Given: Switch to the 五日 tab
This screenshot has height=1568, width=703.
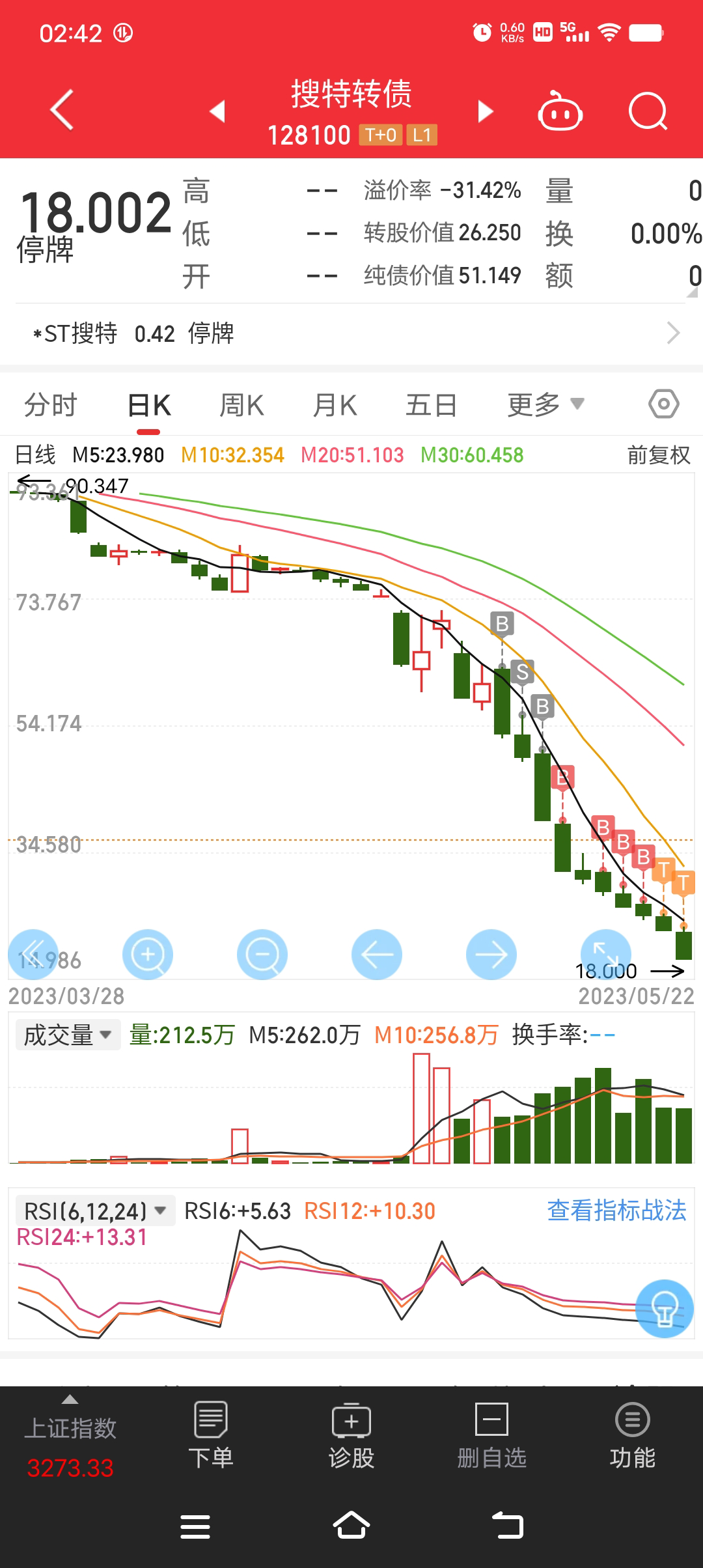Looking at the screenshot, I should pyautogui.click(x=431, y=405).
